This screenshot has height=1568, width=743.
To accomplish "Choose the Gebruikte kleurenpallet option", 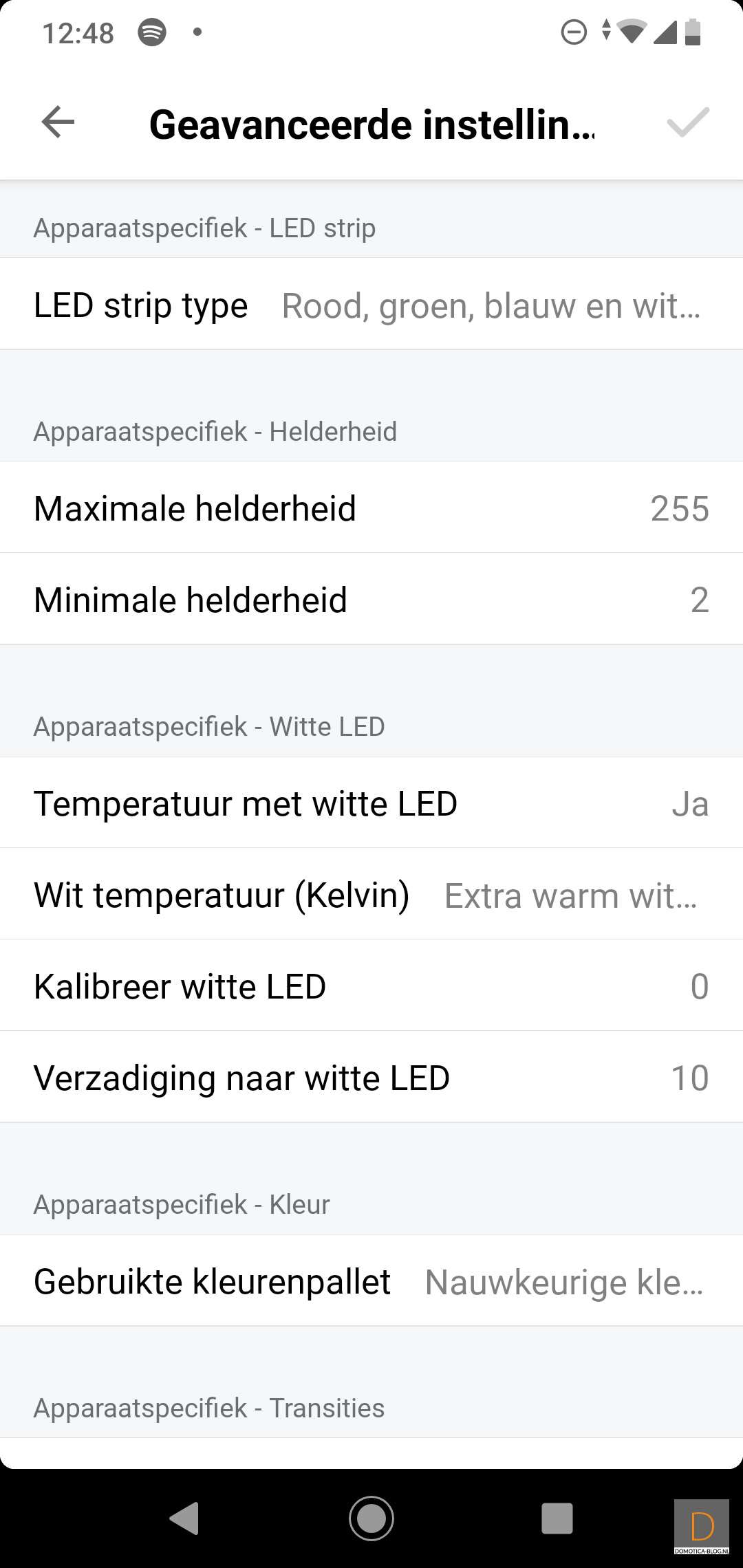I will (371, 1281).
